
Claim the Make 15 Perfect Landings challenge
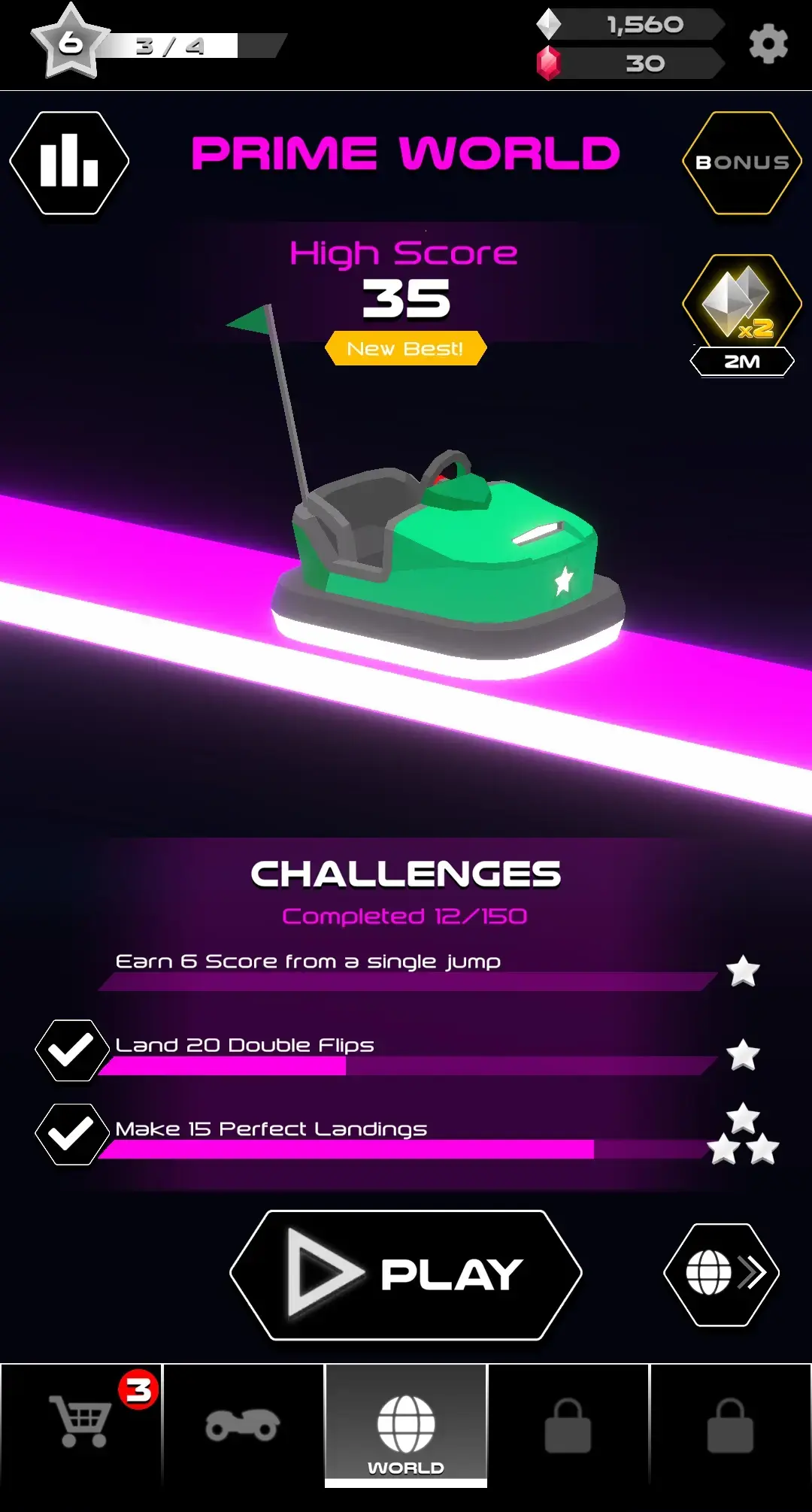72,1134
